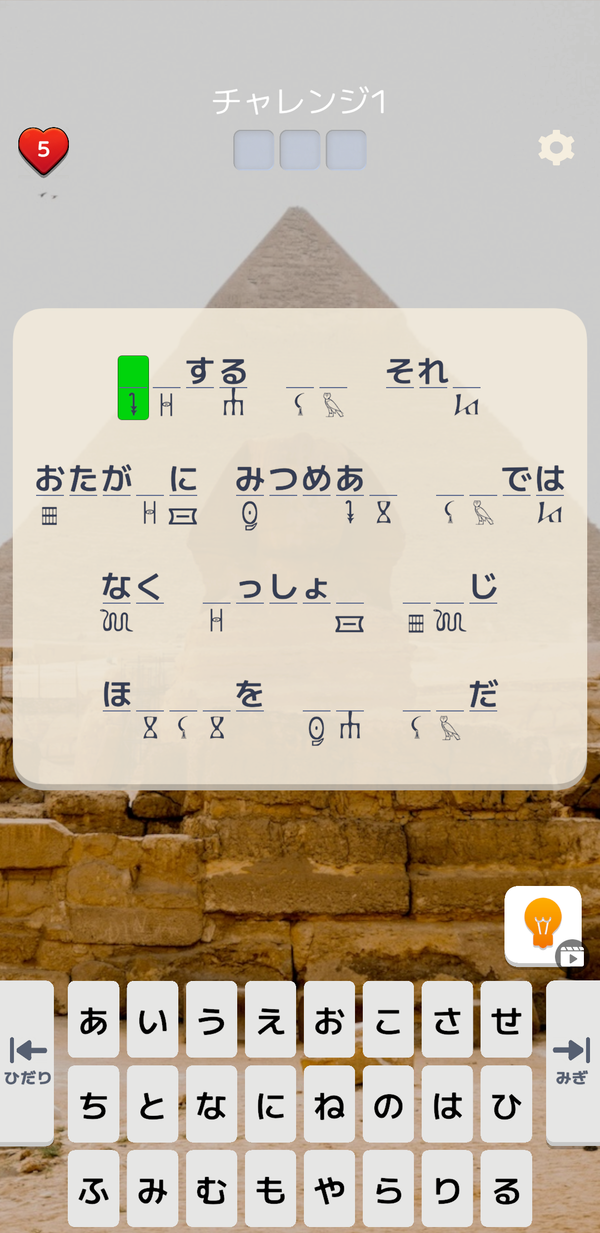Enter the み key
This screenshot has height=1233, width=600.
click(x=152, y=1190)
